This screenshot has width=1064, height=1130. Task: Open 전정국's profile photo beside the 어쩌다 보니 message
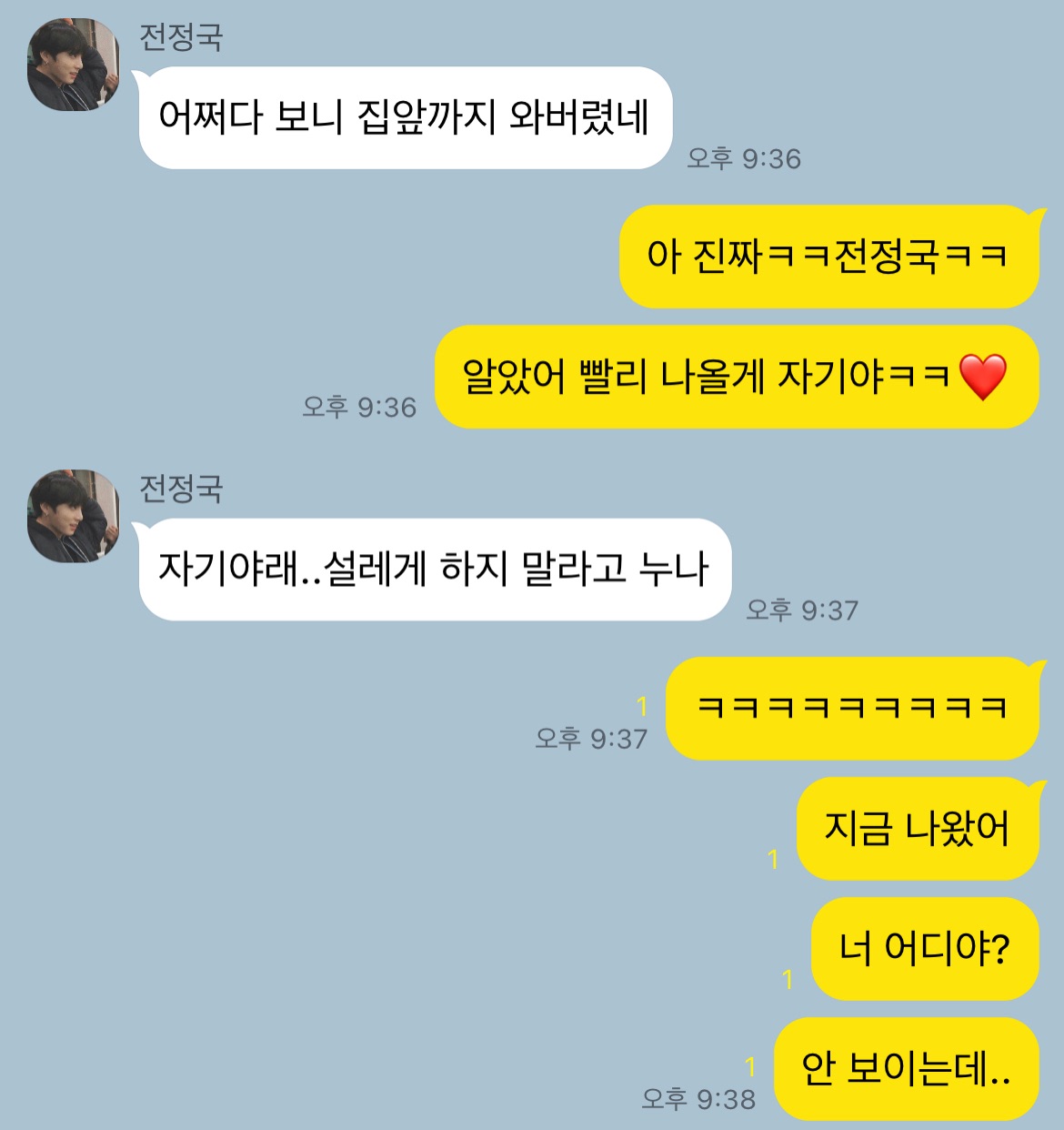[x=73, y=65]
